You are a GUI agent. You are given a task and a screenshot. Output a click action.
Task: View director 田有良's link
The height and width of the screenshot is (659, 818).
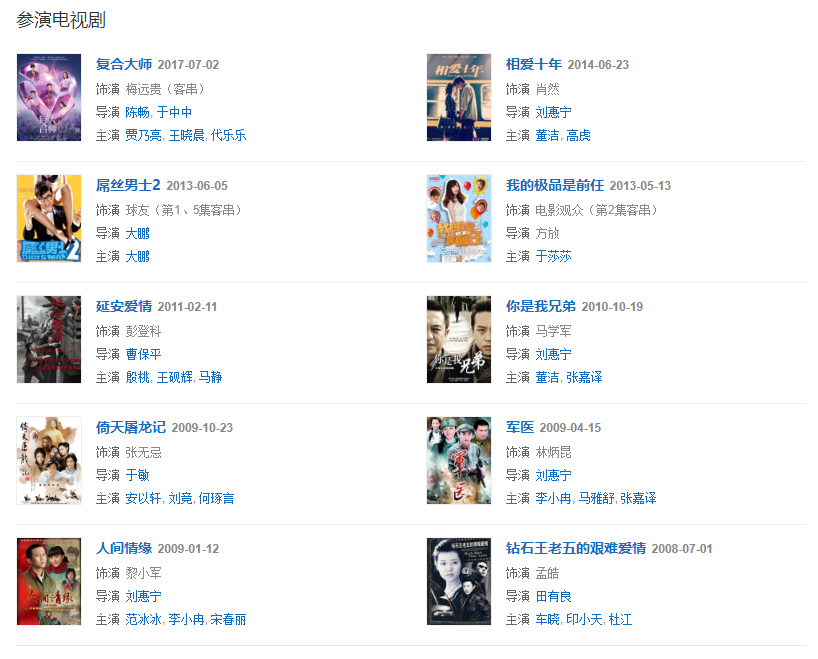(553, 596)
